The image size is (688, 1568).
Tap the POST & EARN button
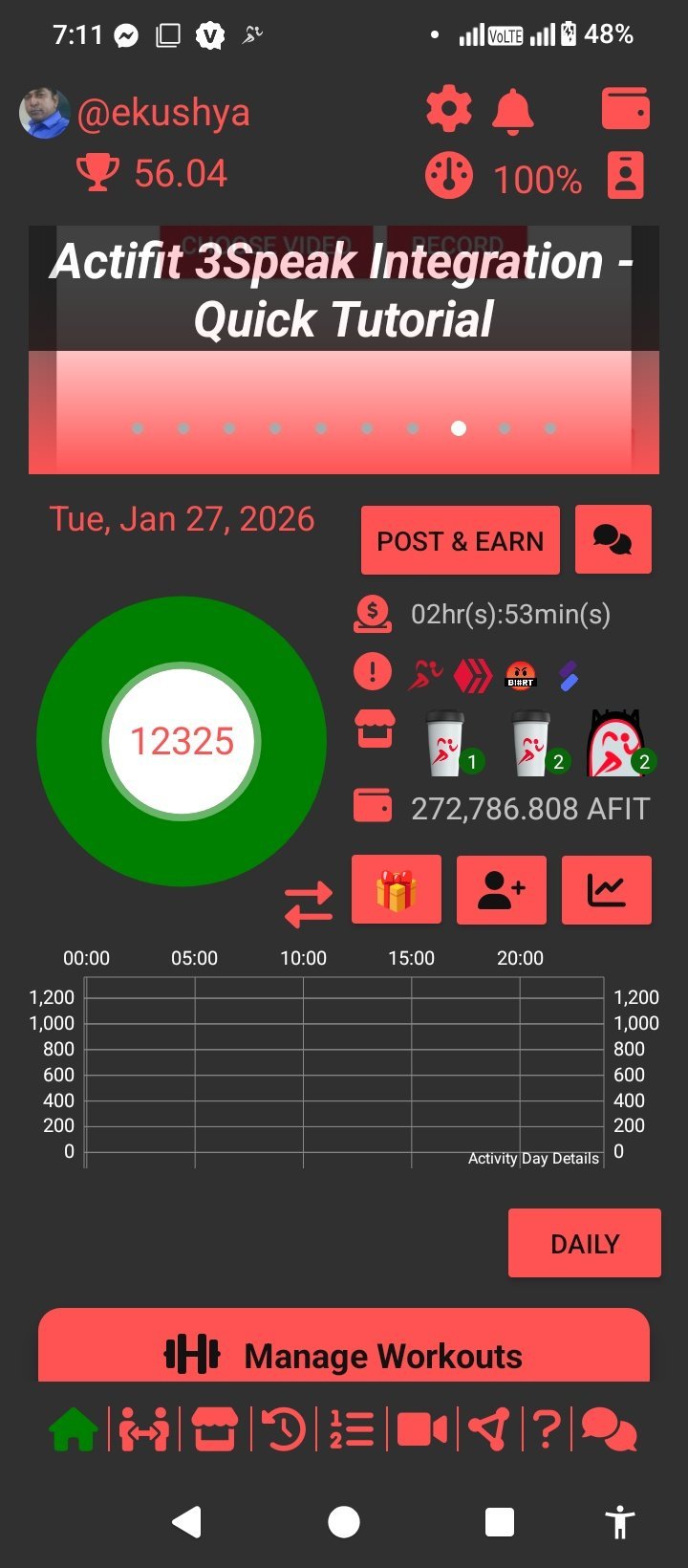[x=460, y=541]
